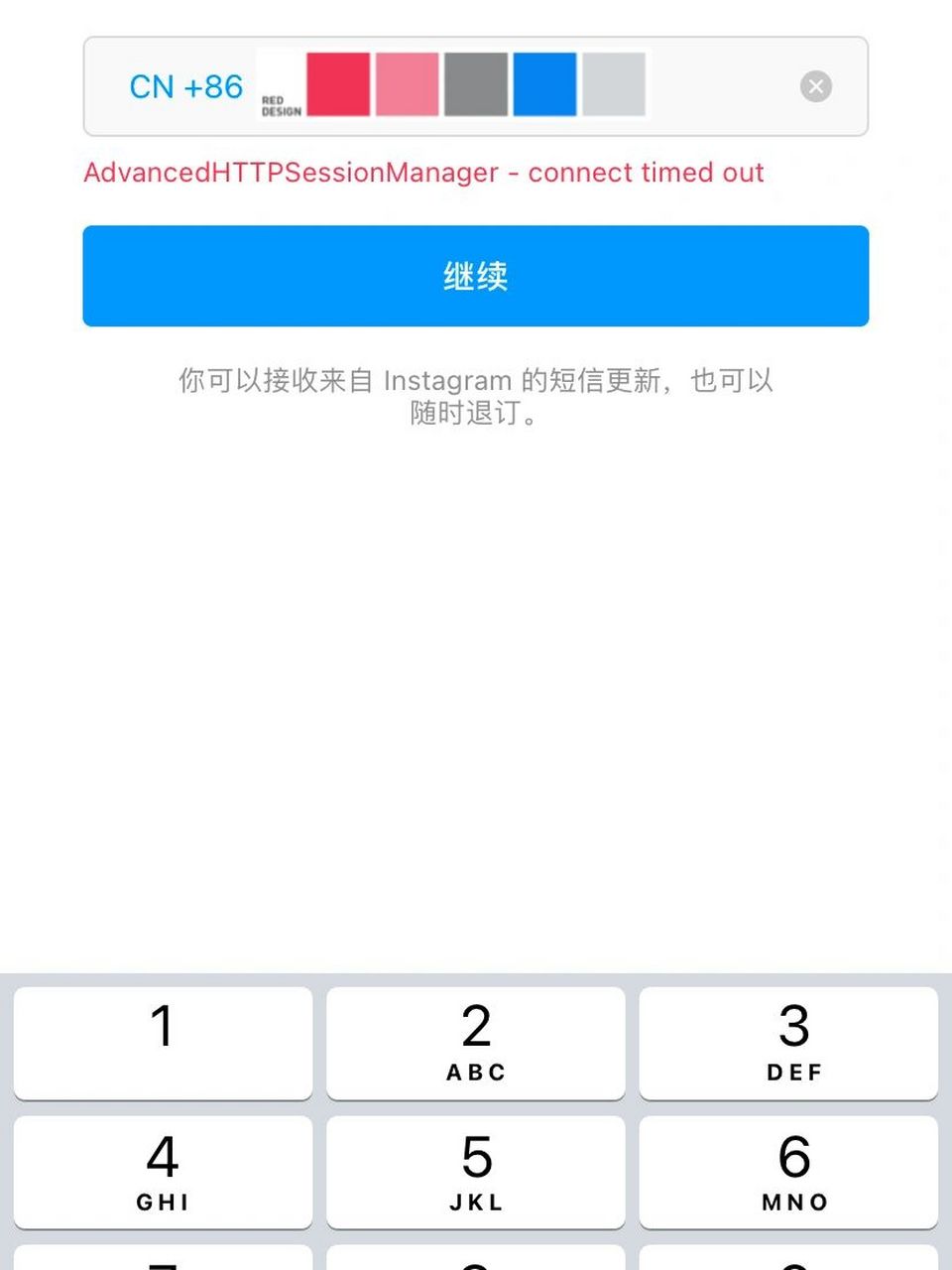The width and height of the screenshot is (952, 1270).
Task: Select the blue color swatch
Action: pos(543,84)
